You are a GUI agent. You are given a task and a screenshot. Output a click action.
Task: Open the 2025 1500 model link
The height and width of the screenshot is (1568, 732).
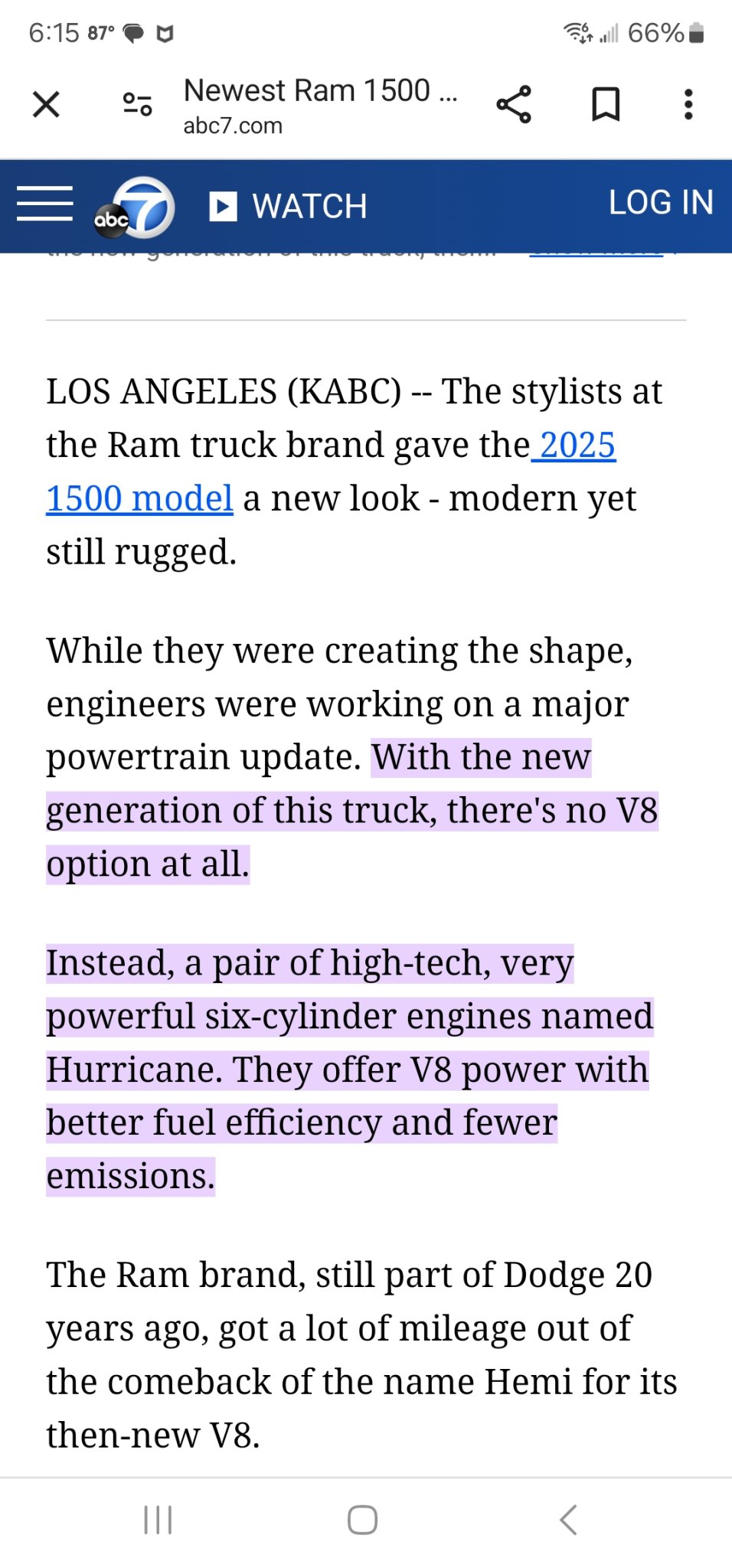(331, 472)
